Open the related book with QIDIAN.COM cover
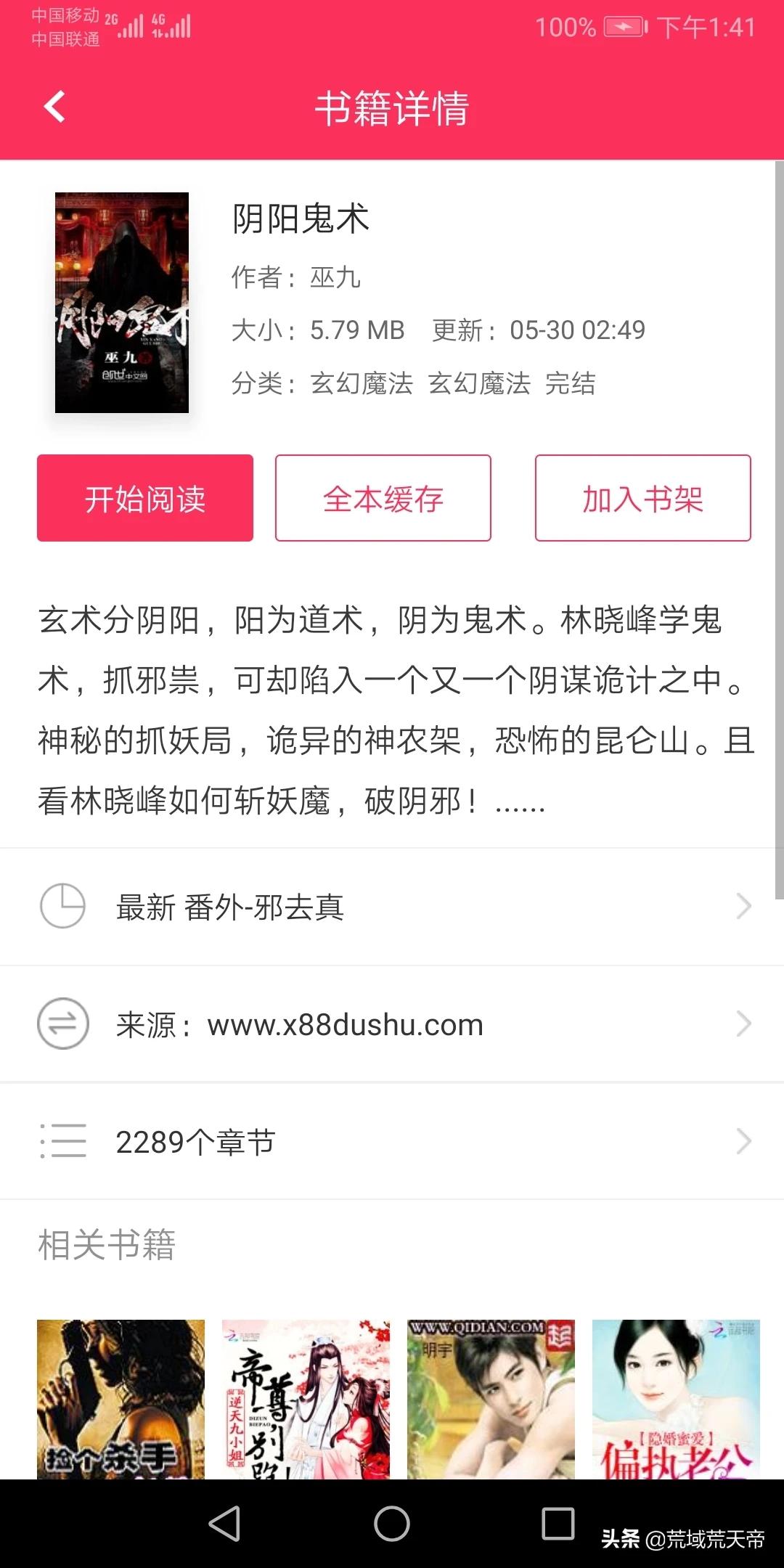Viewport: 784px width, 1568px height. 491,1399
